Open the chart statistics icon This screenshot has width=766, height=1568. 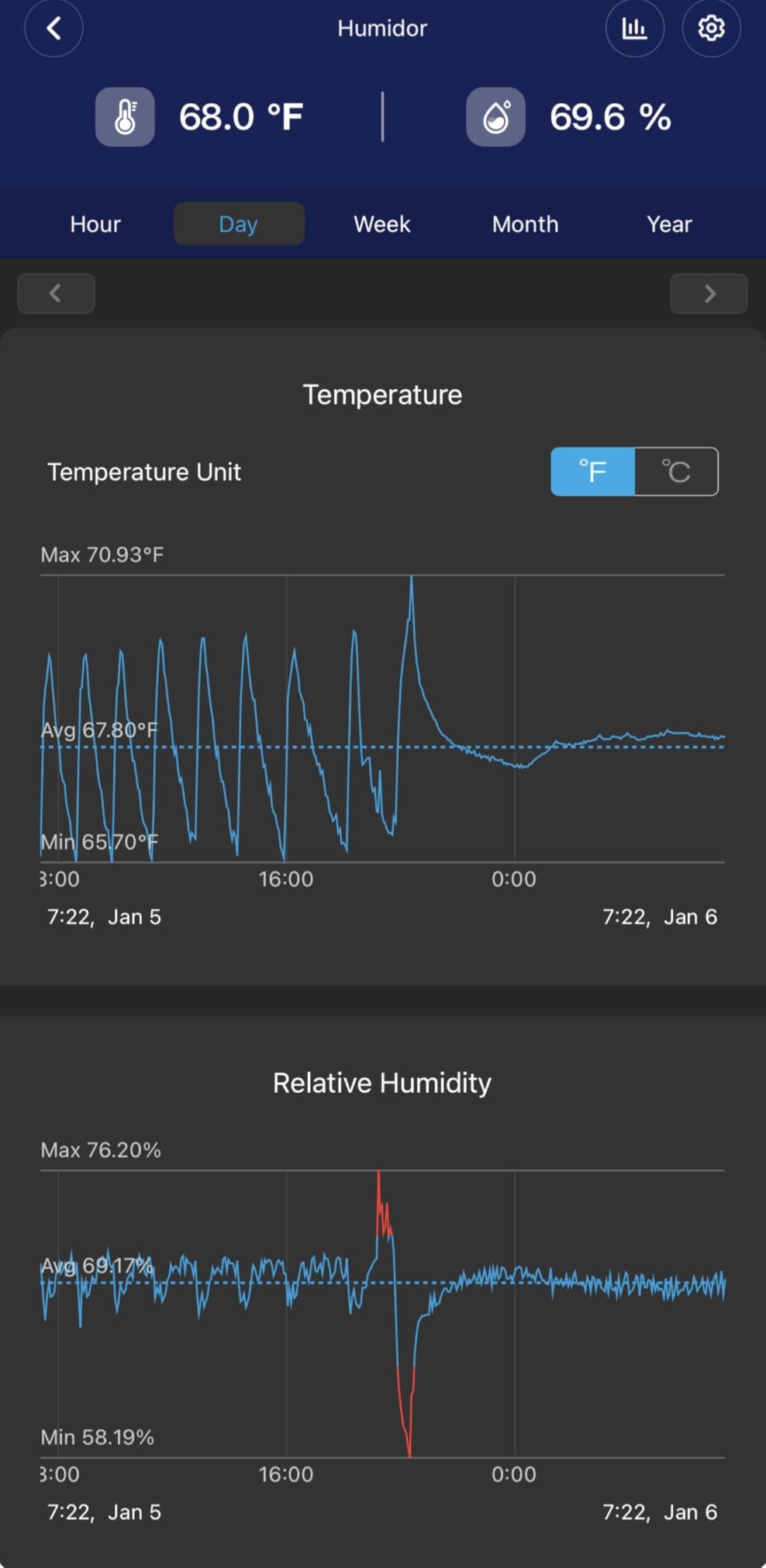click(634, 29)
